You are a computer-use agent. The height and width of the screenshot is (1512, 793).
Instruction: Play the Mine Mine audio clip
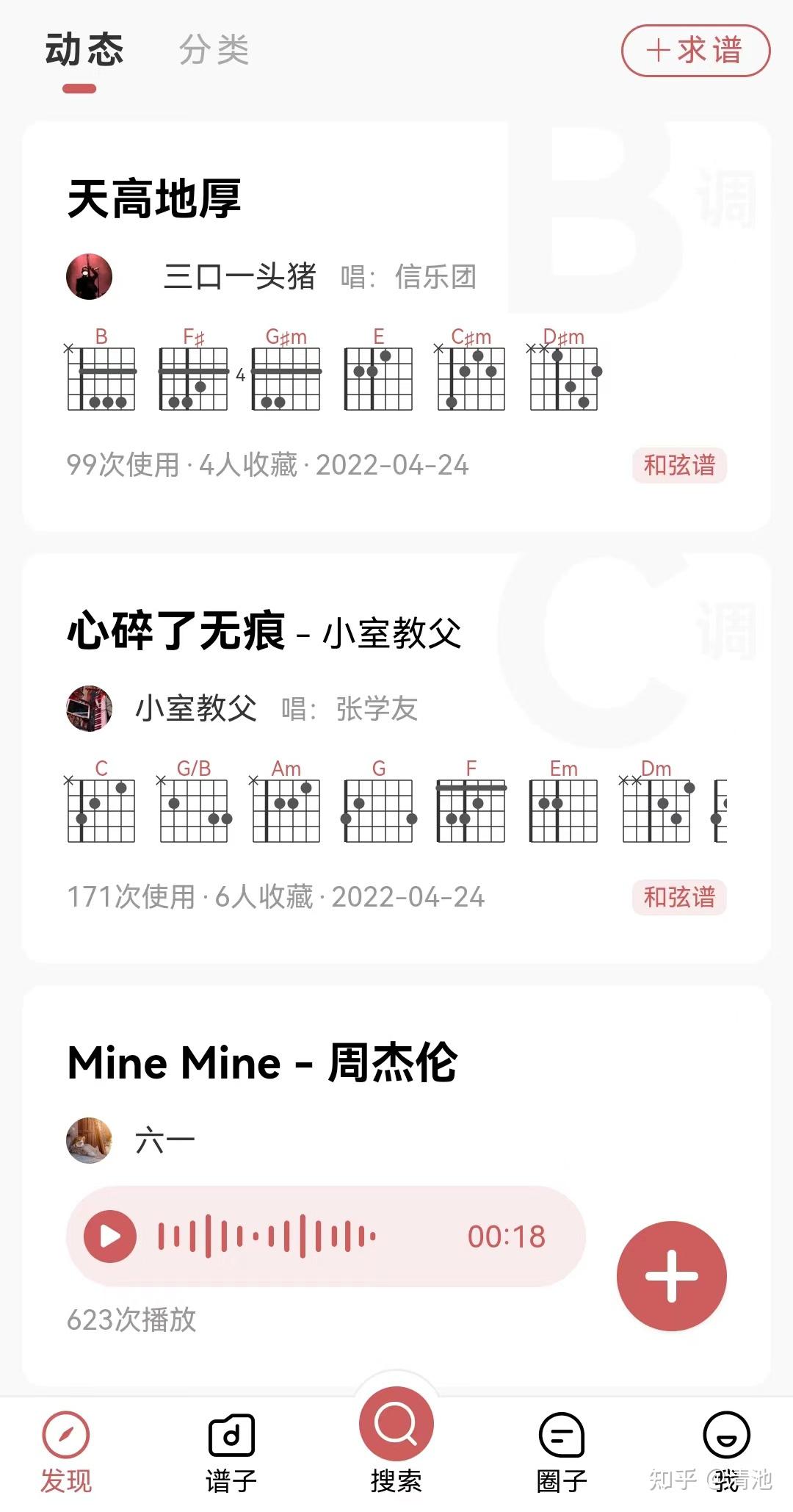[110, 1236]
